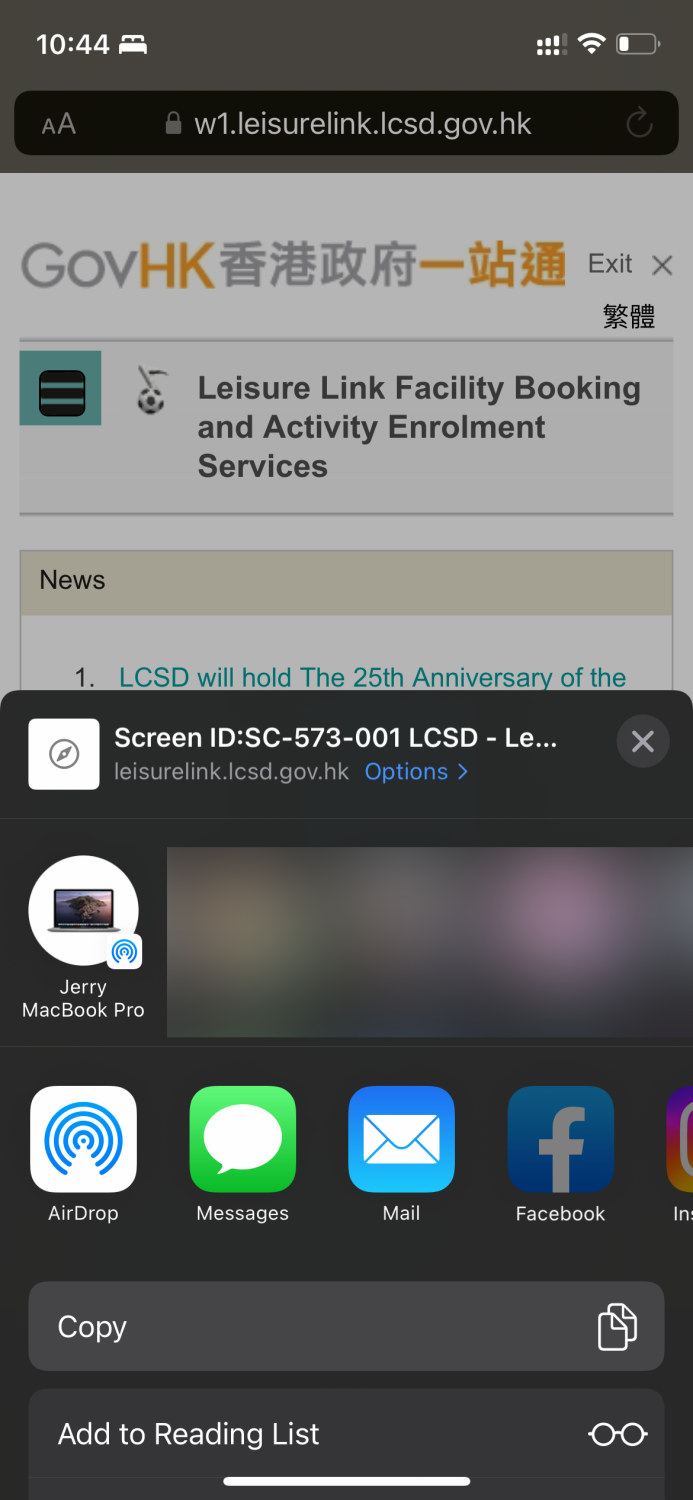
Task: Open share Options link
Action: (416, 772)
